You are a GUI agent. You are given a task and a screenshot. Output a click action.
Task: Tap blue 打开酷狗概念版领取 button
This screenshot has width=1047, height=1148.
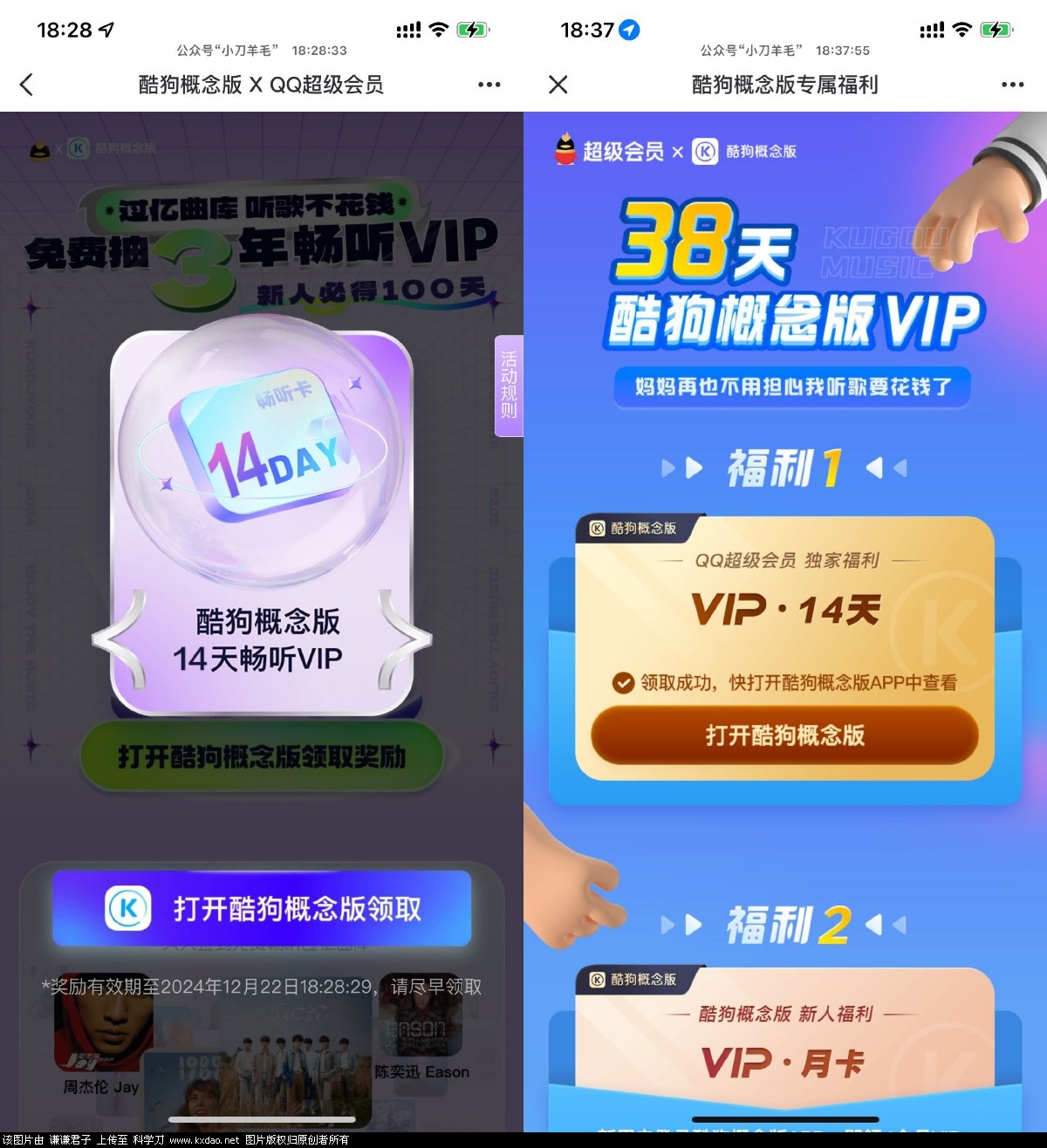(x=262, y=908)
